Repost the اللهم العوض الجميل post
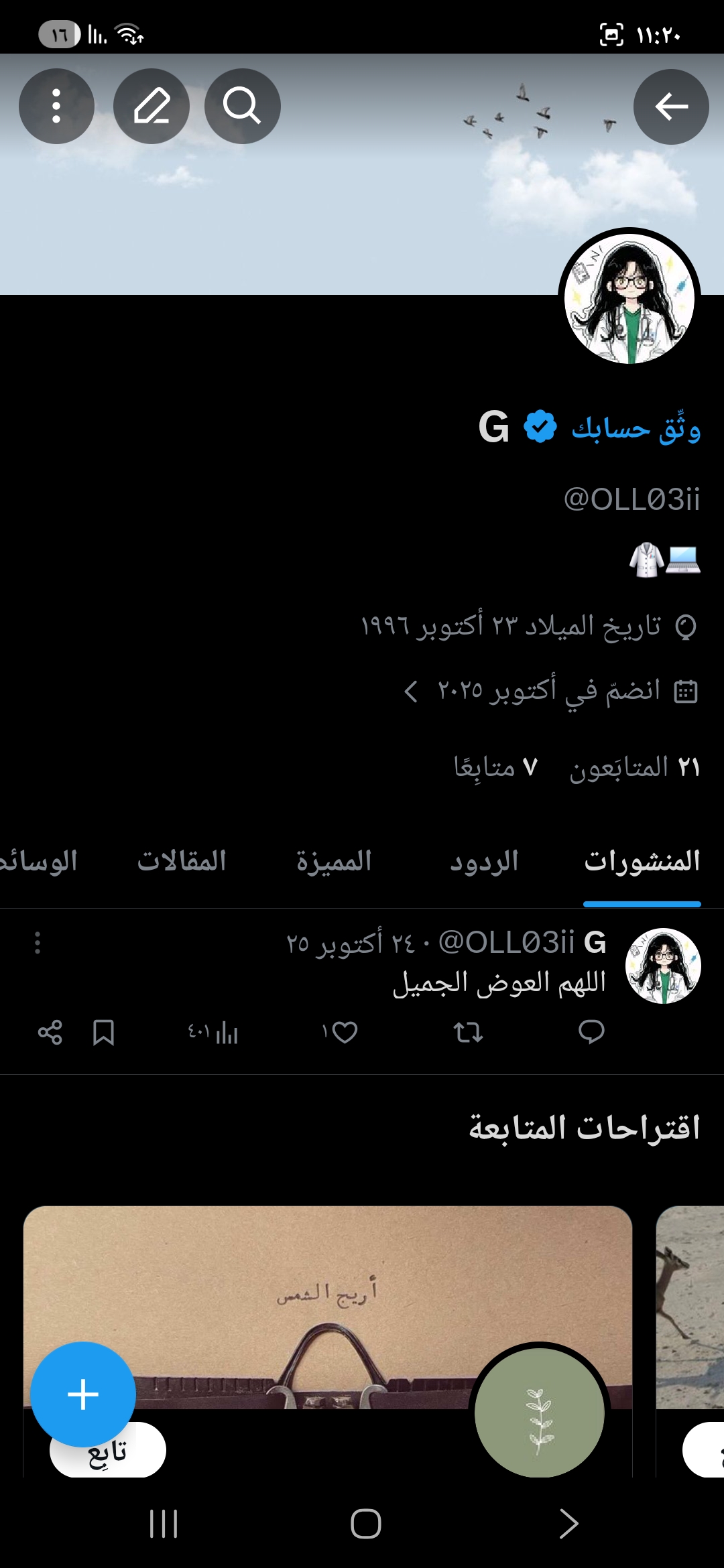Image resolution: width=724 pixels, height=1568 pixels. (468, 1032)
